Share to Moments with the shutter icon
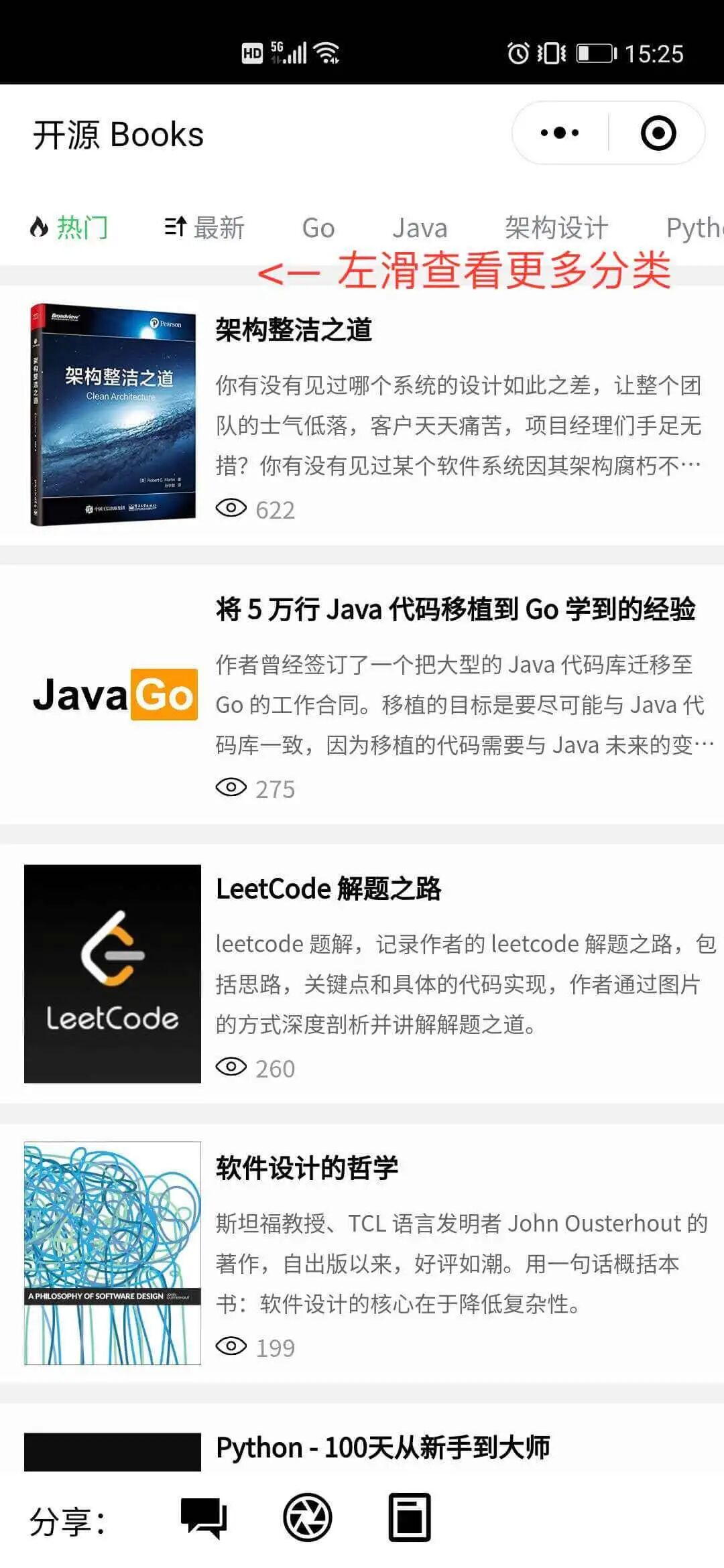The image size is (724, 1568). coord(308,1518)
